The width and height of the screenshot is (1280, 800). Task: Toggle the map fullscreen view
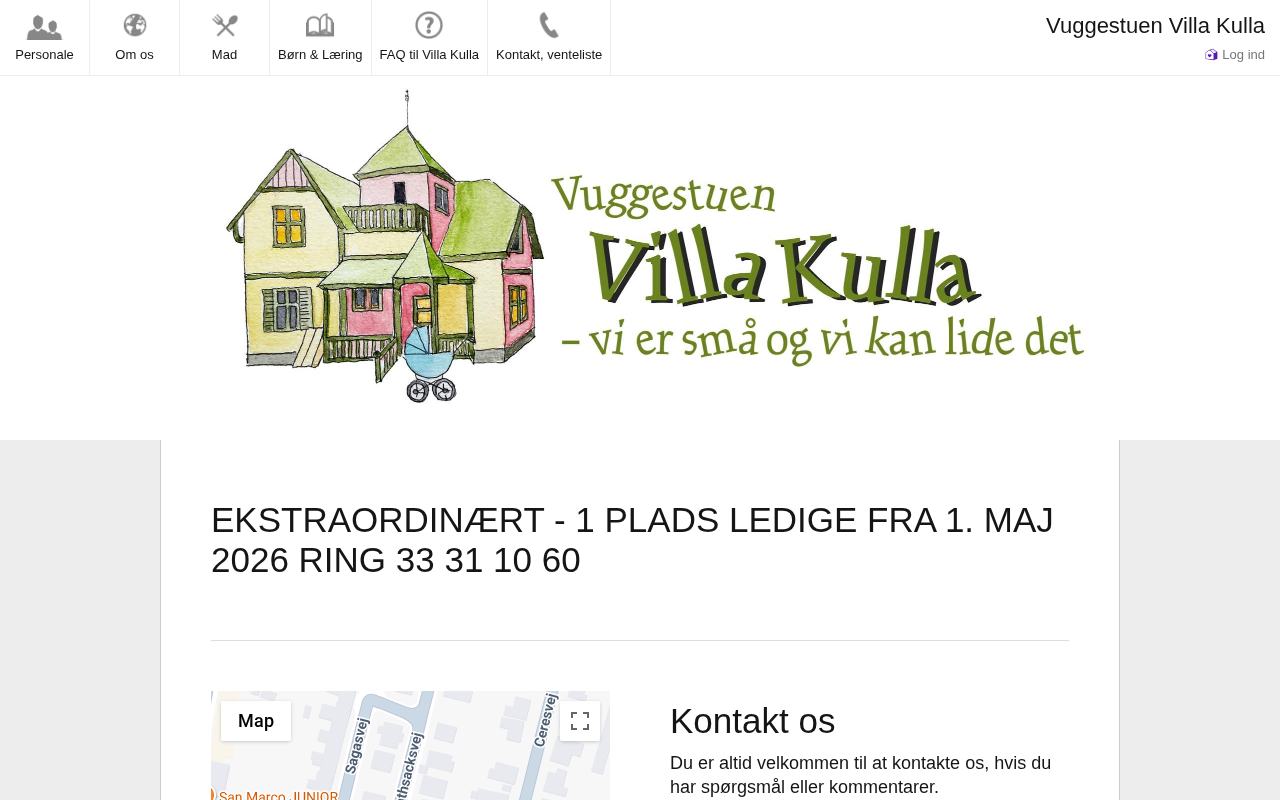580,721
